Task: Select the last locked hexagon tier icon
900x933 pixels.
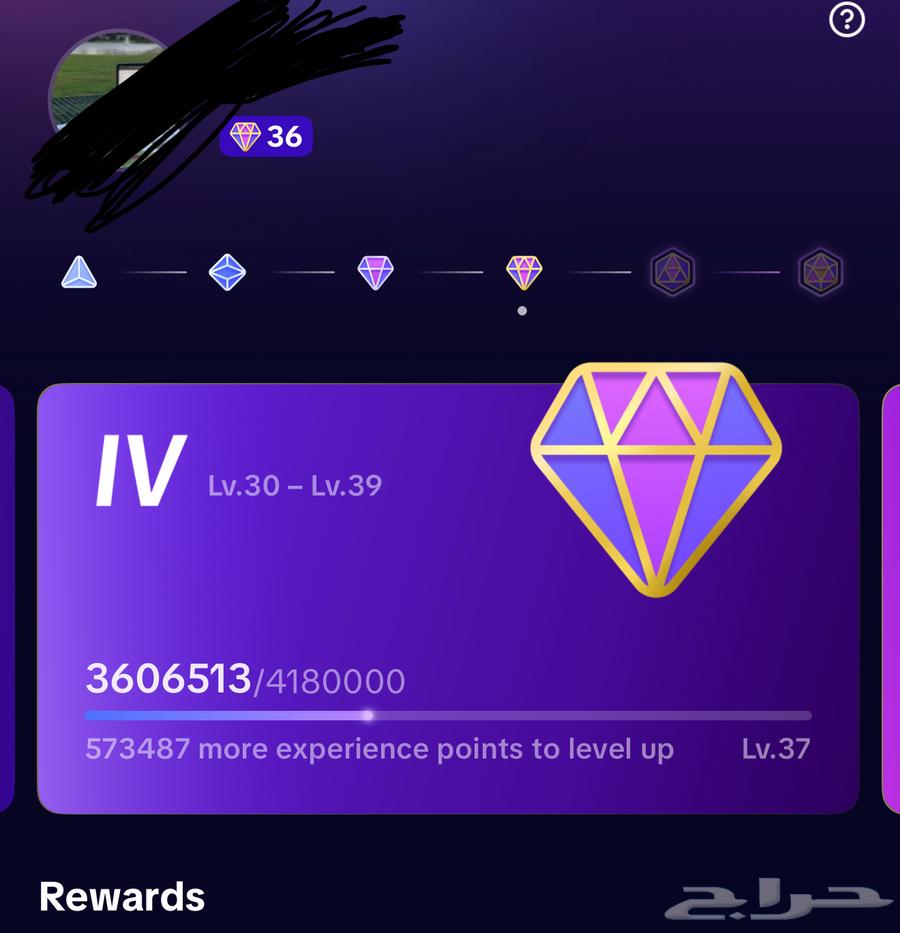Action: [x=820, y=272]
